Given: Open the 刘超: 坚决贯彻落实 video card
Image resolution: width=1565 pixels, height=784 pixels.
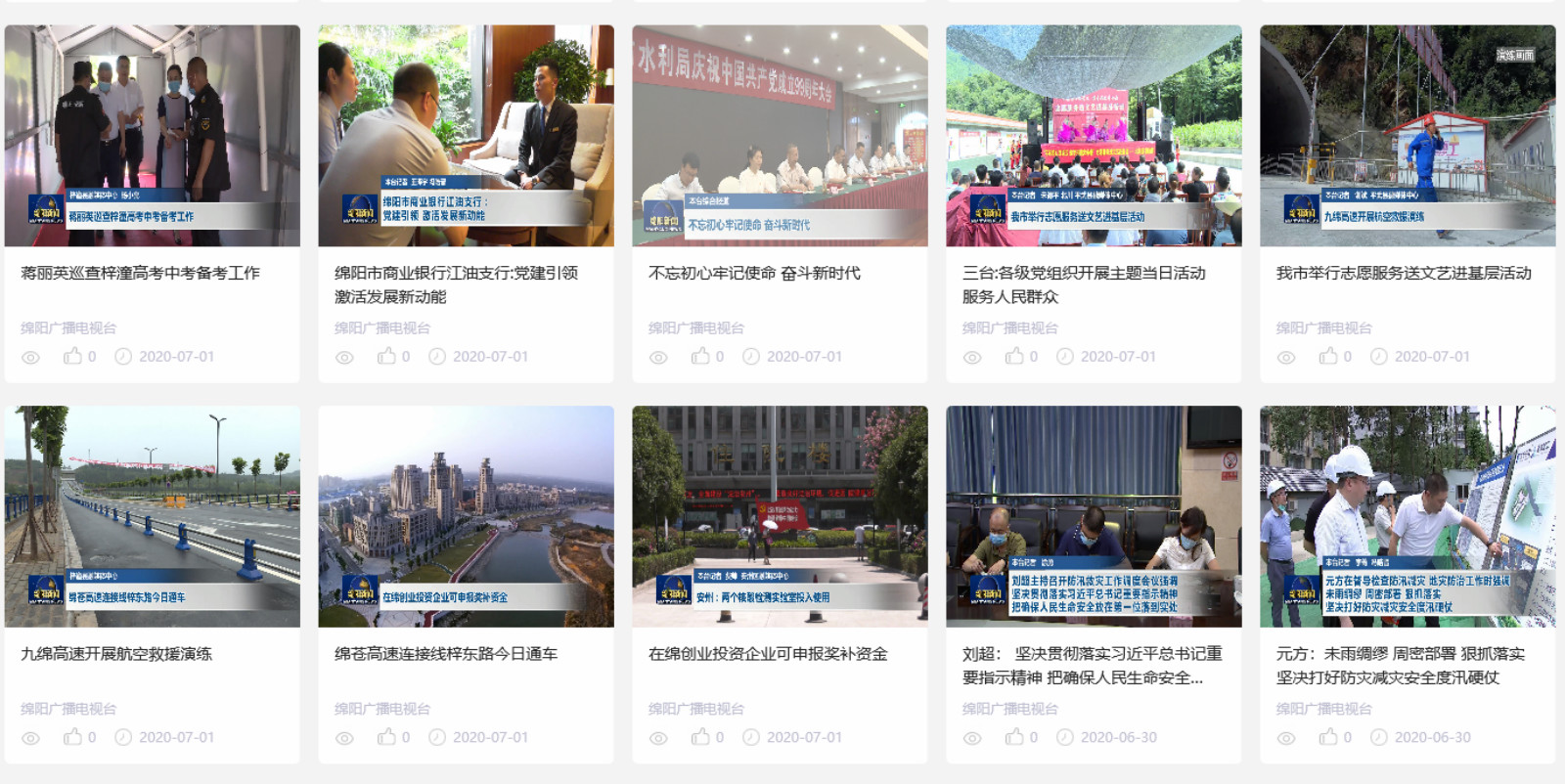Looking at the screenshot, I should tap(1094, 516).
